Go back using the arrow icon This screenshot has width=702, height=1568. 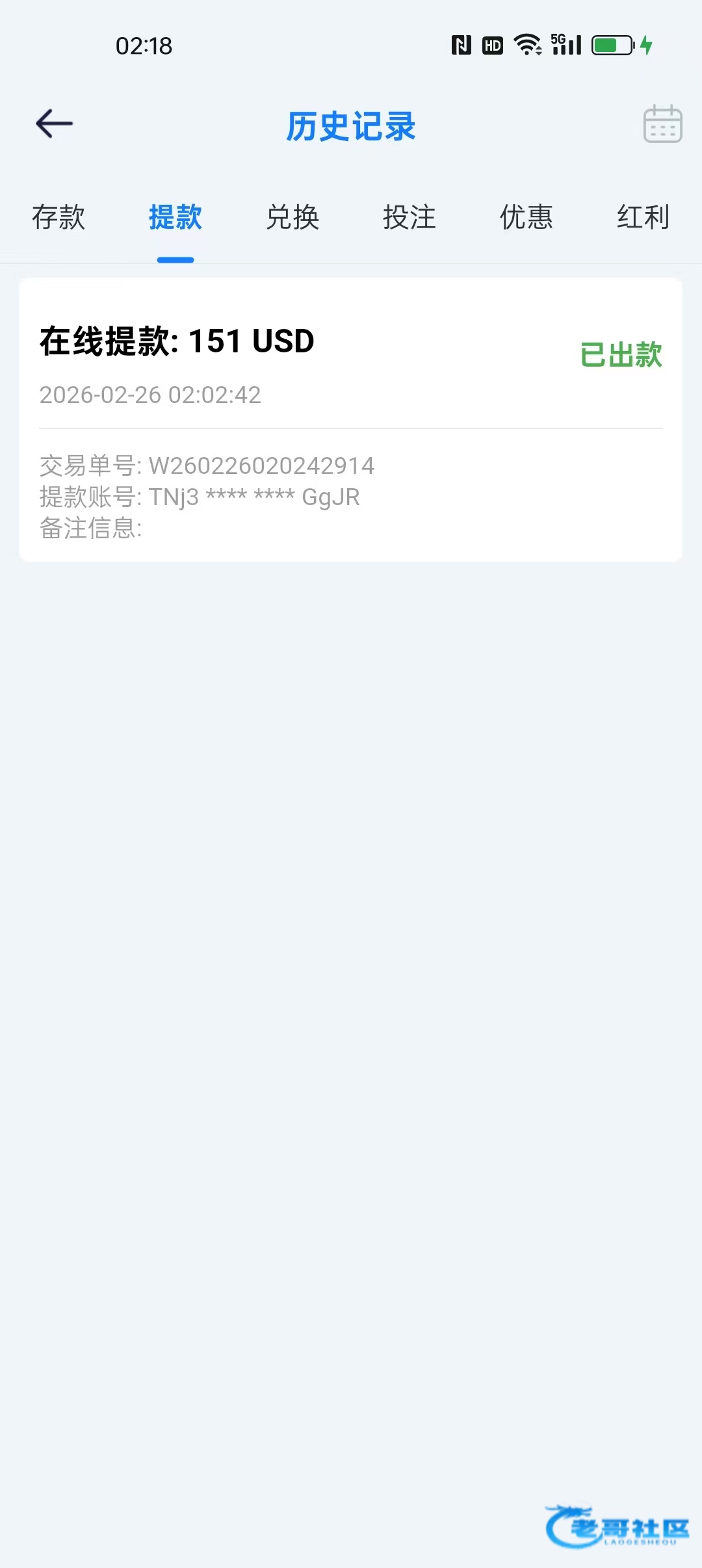54,124
